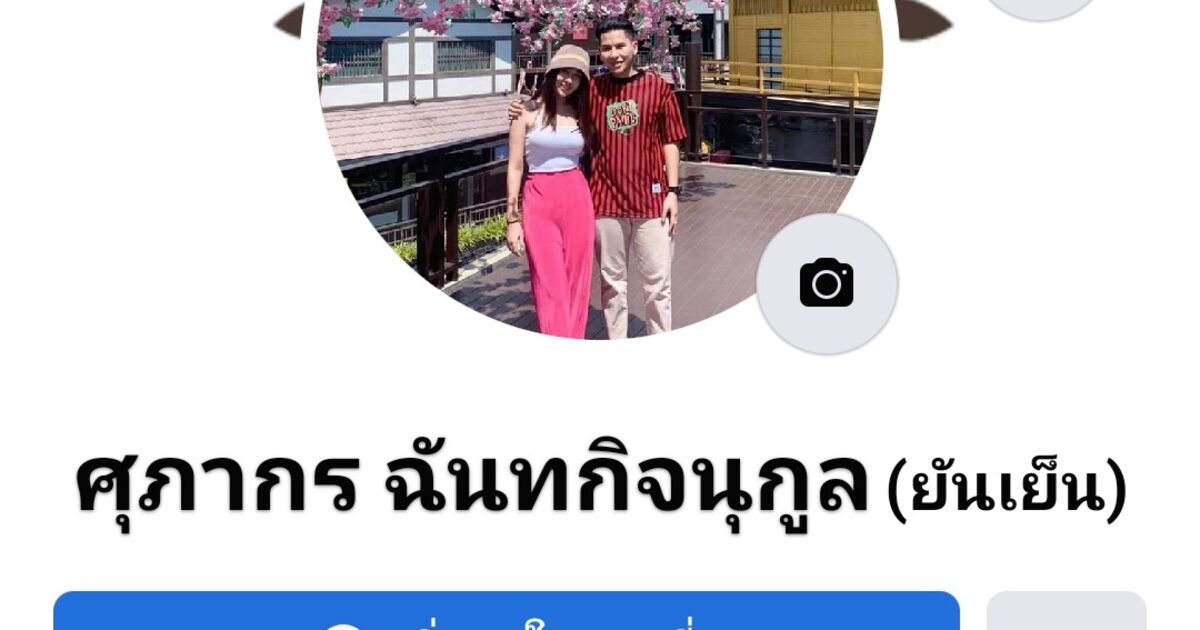Tap the grey button beside the blue button
Viewport: 1200px width, 630px height.
coord(1066,612)
